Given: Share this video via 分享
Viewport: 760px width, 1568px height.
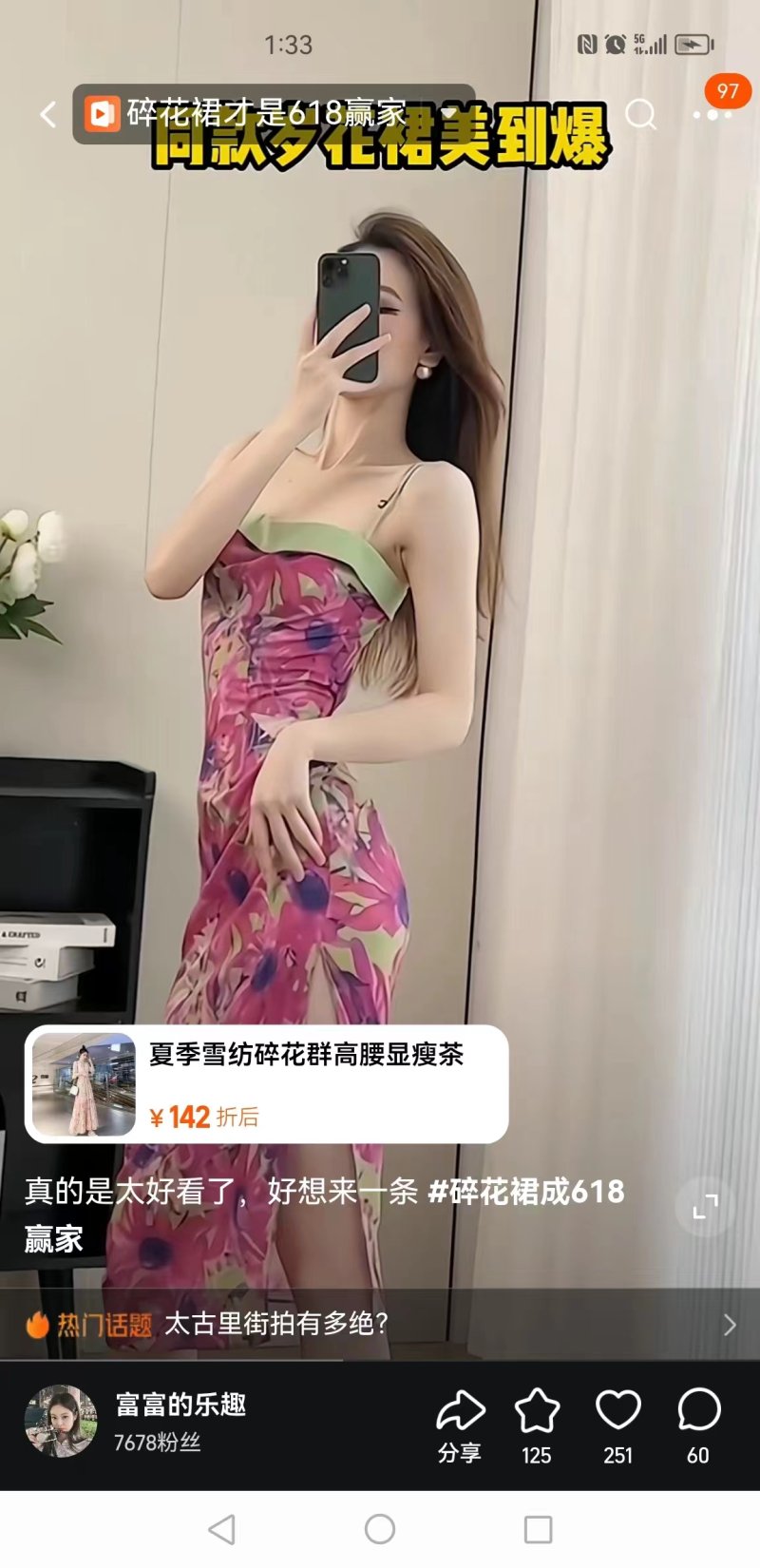Looking at the screenshot, I should (x=460, y=1425).
